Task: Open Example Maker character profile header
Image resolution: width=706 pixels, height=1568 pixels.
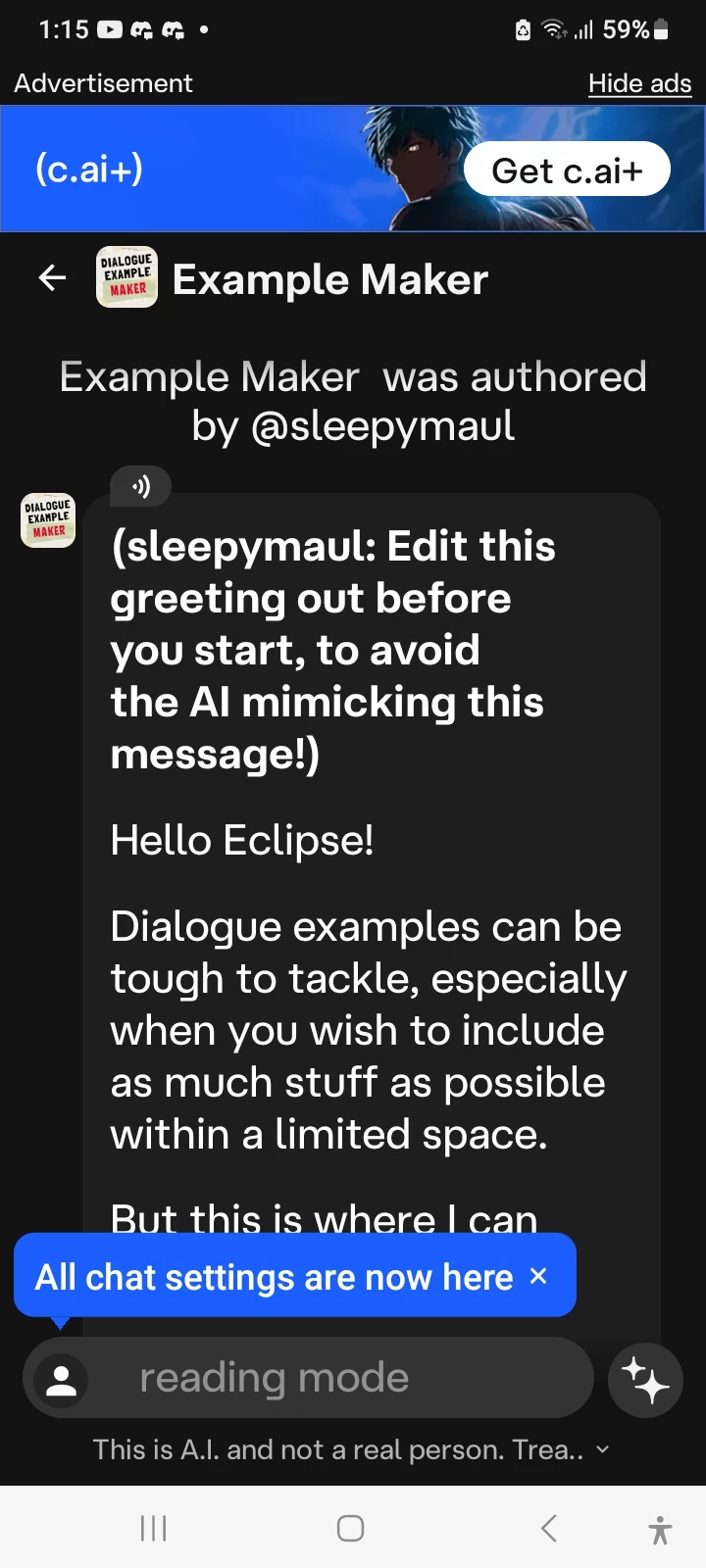Action: tap(329, 280)
